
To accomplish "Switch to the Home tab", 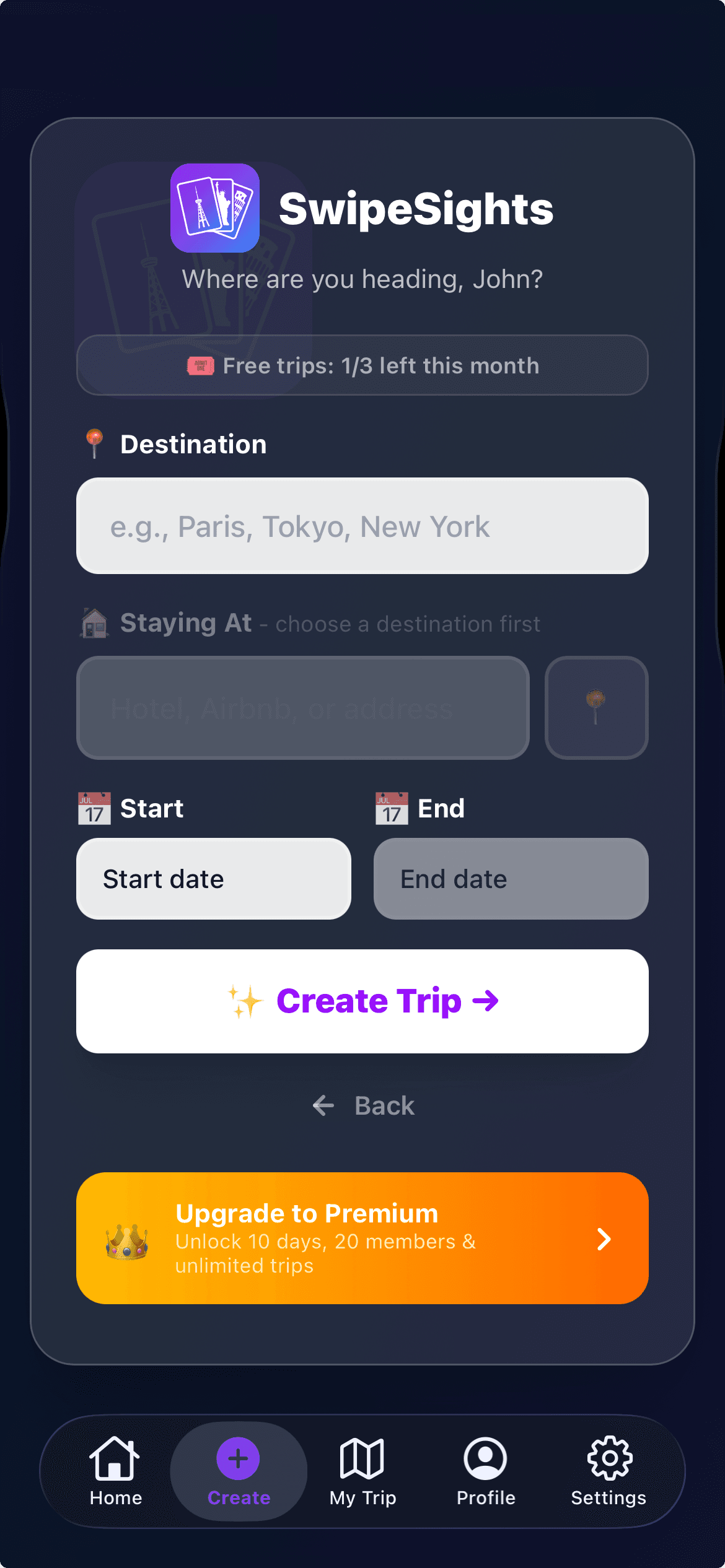I will 115,1471.
